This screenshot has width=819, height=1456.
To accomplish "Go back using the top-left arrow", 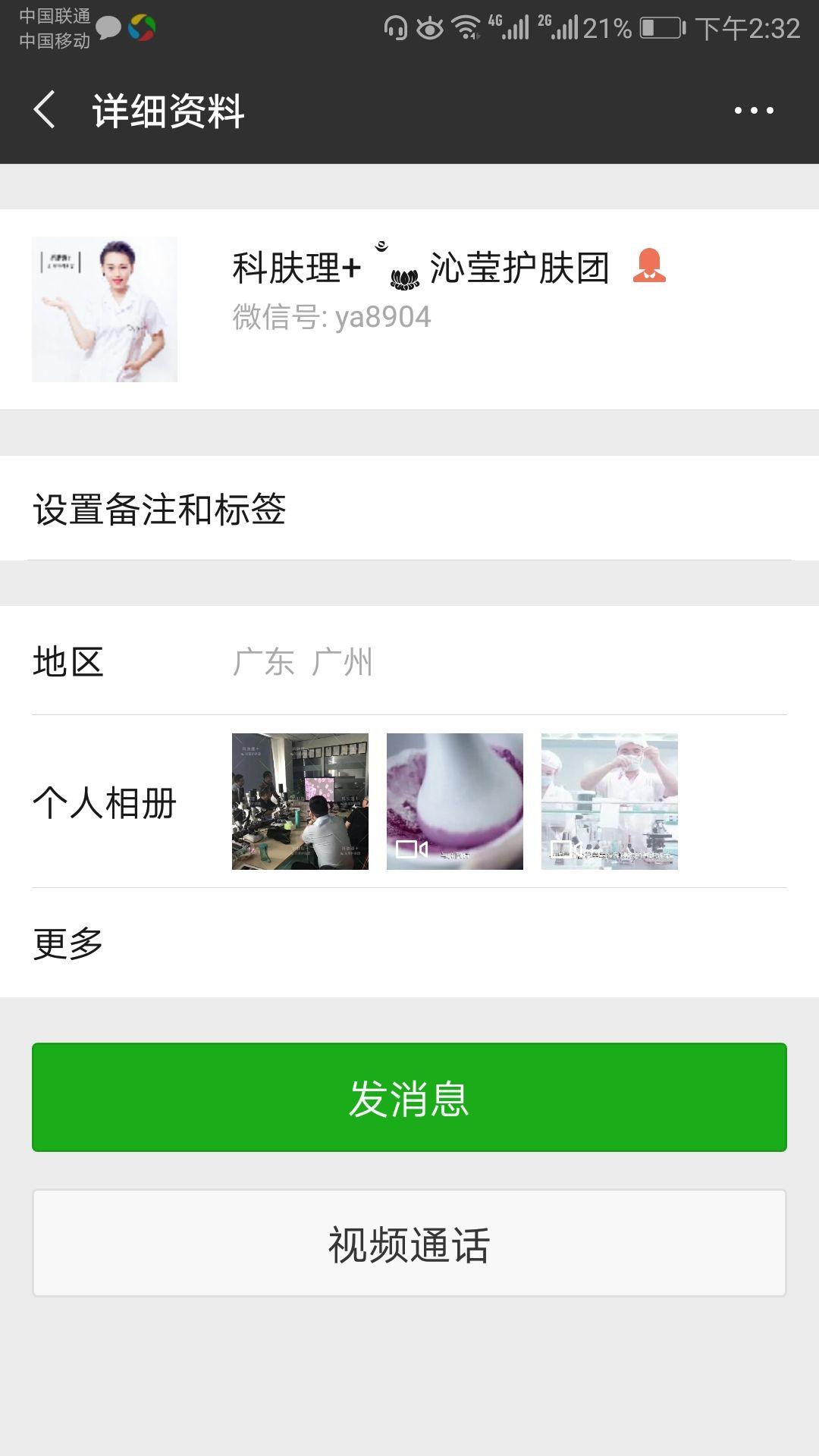I will 44,110.
